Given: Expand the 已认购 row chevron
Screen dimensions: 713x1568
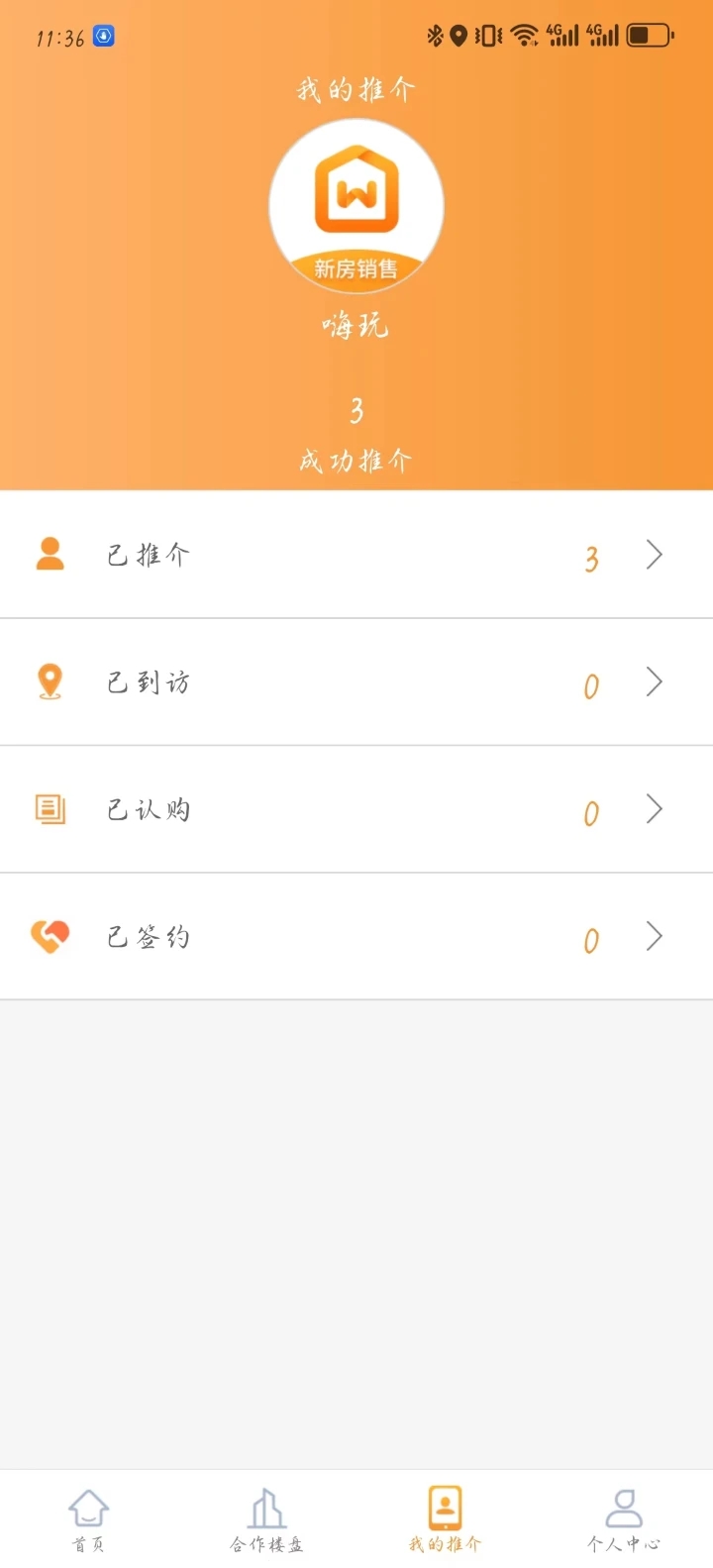Looking at the screenshot, I should [654, 808].
